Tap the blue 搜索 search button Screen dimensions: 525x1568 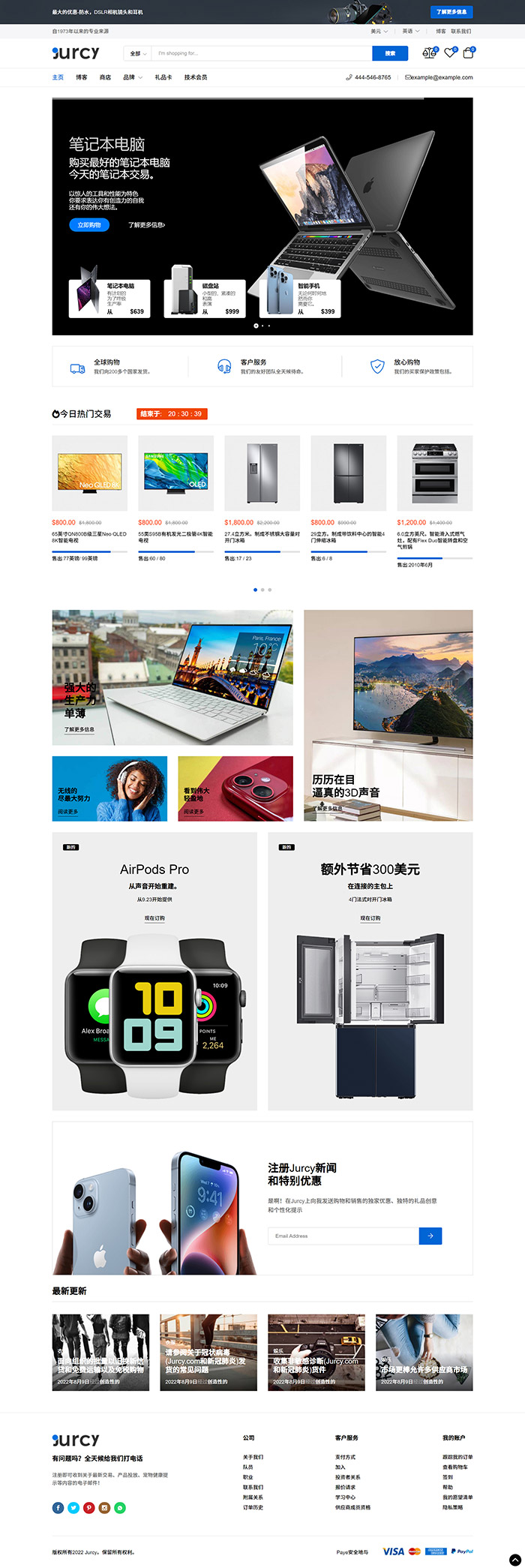click(x=390, y=53)
